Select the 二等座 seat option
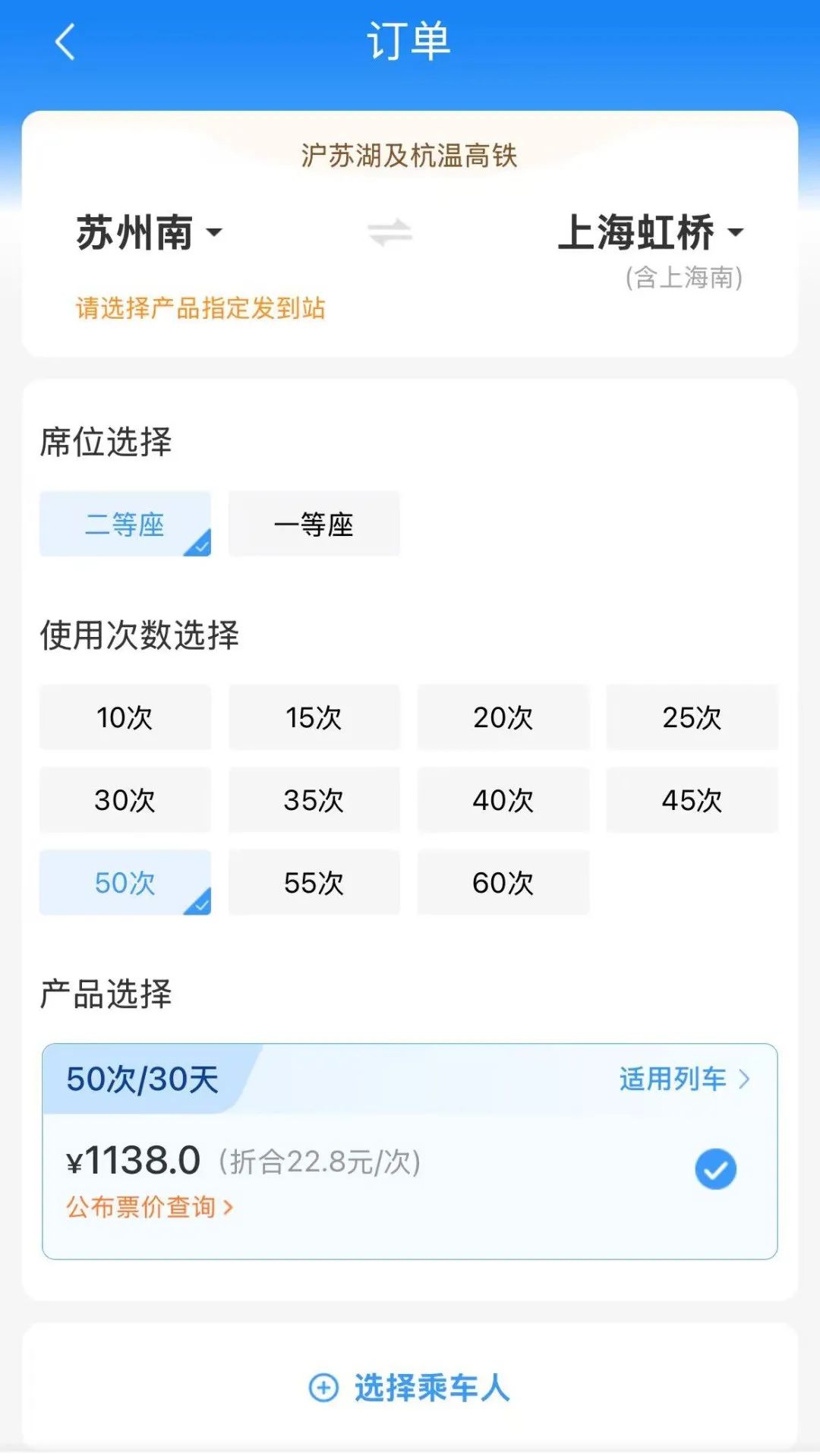820x1456 pixels. click(125, 524)
